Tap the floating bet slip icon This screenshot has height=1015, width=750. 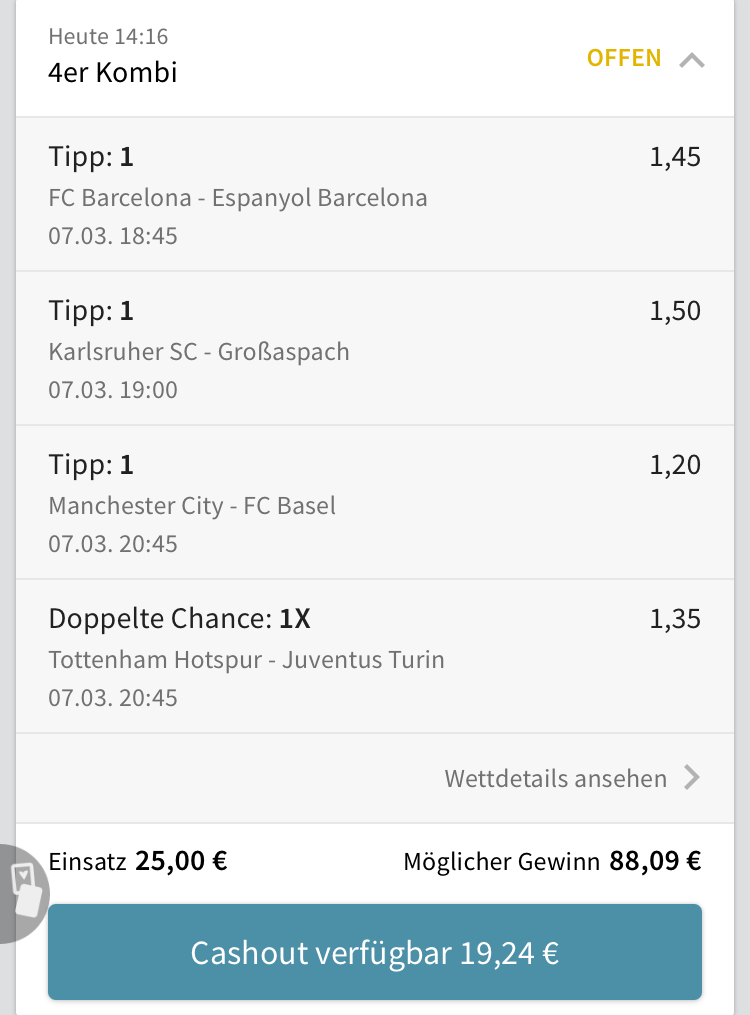click(x=22, y=892)
